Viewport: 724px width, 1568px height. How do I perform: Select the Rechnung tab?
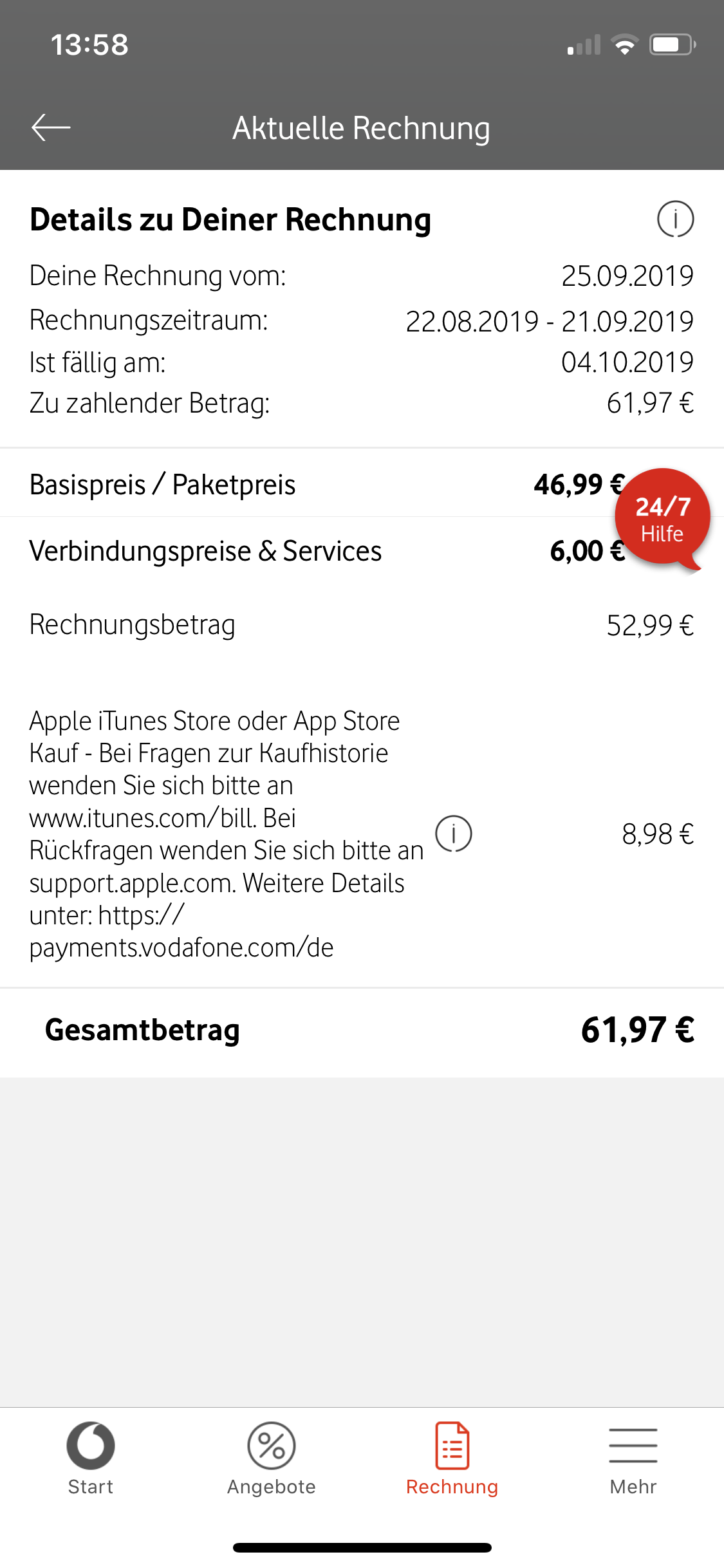click(x=452, y=1459)
